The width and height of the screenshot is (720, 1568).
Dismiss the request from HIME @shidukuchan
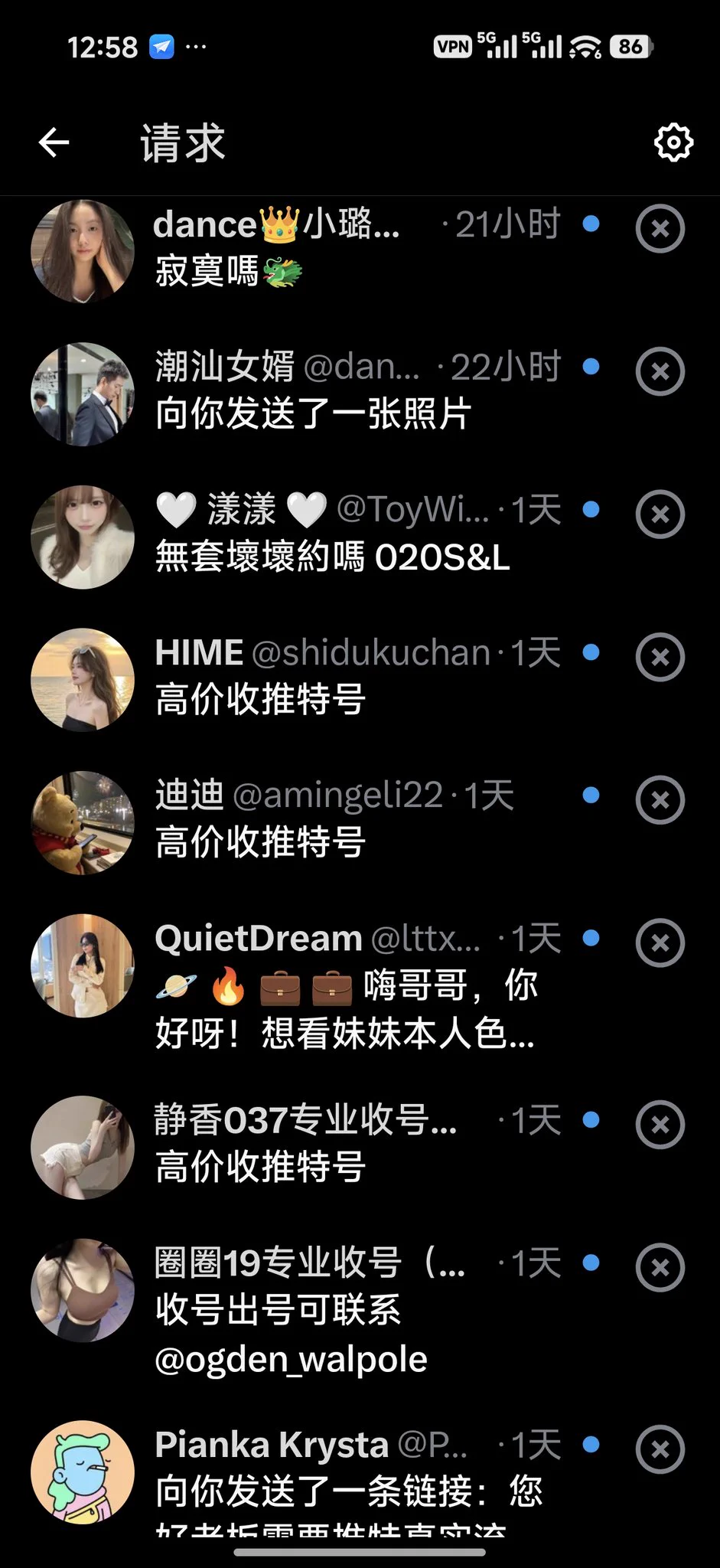[660, 657]
